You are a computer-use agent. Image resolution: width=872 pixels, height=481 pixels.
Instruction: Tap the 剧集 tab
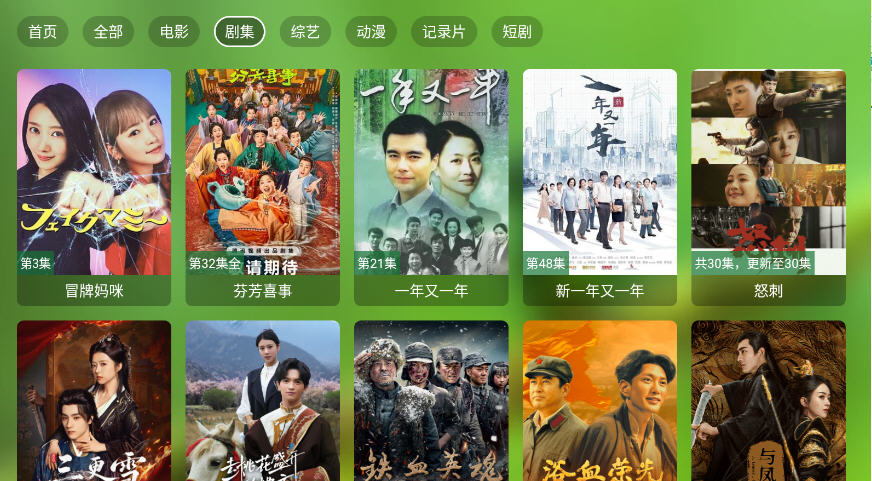click(239, 32)
